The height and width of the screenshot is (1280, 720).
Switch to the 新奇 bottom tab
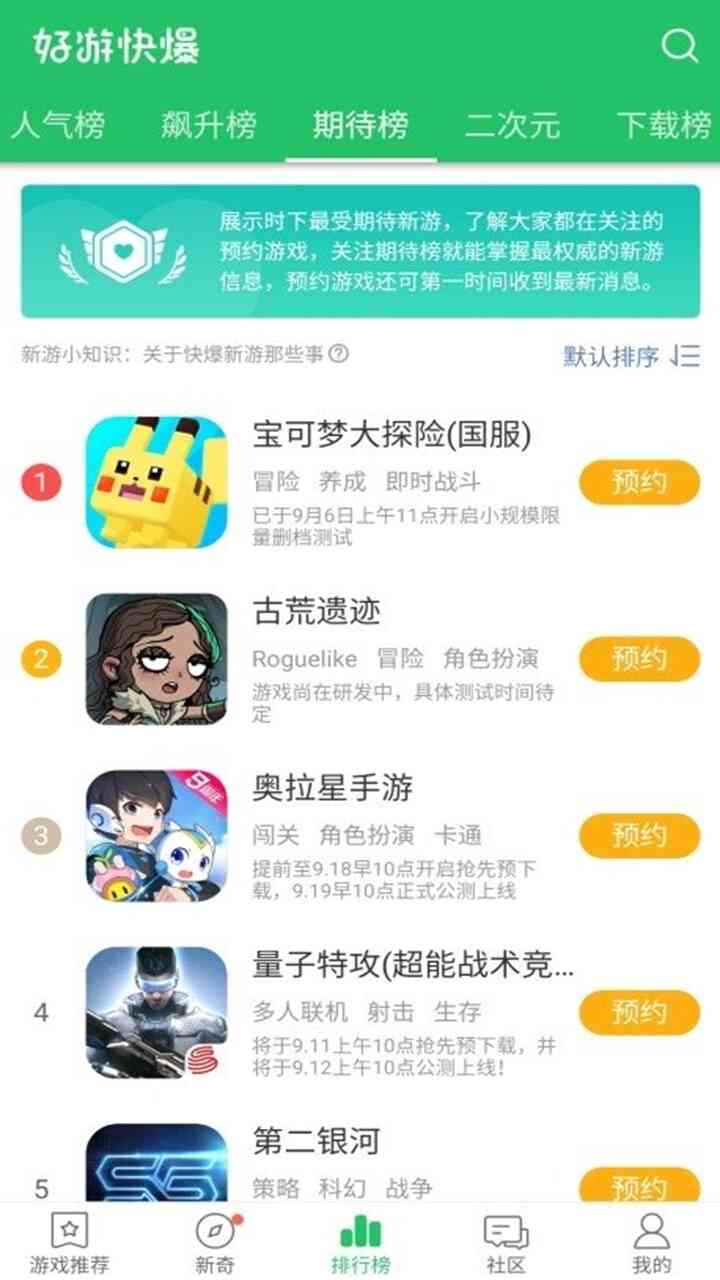[215, 1243]
